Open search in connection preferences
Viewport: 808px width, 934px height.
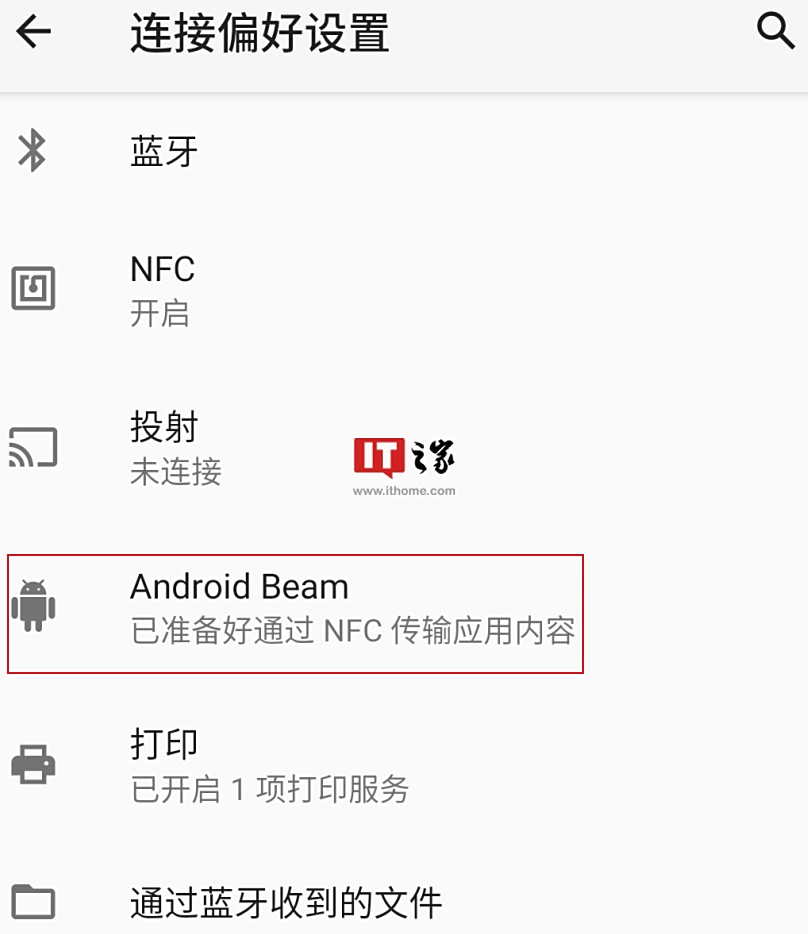(x=775, y=31)
